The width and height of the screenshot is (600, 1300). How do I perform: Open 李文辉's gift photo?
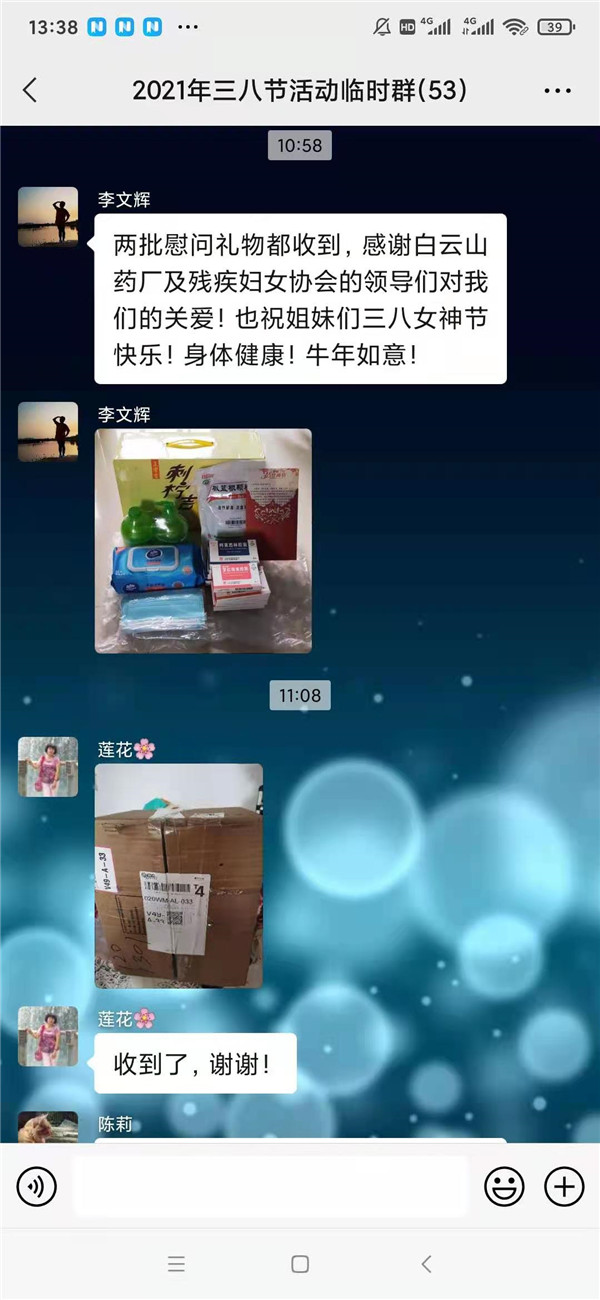click(x=203, y=541)
